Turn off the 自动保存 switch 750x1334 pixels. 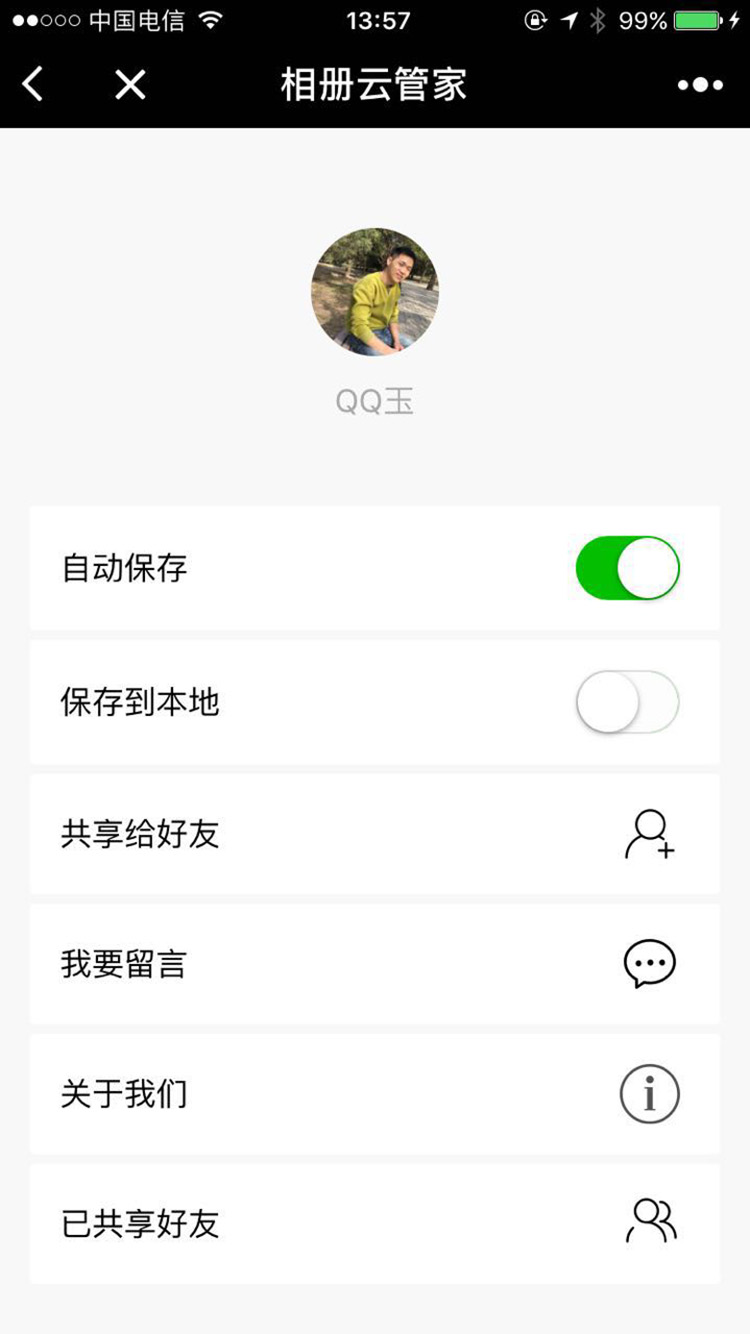click(627, 568)
